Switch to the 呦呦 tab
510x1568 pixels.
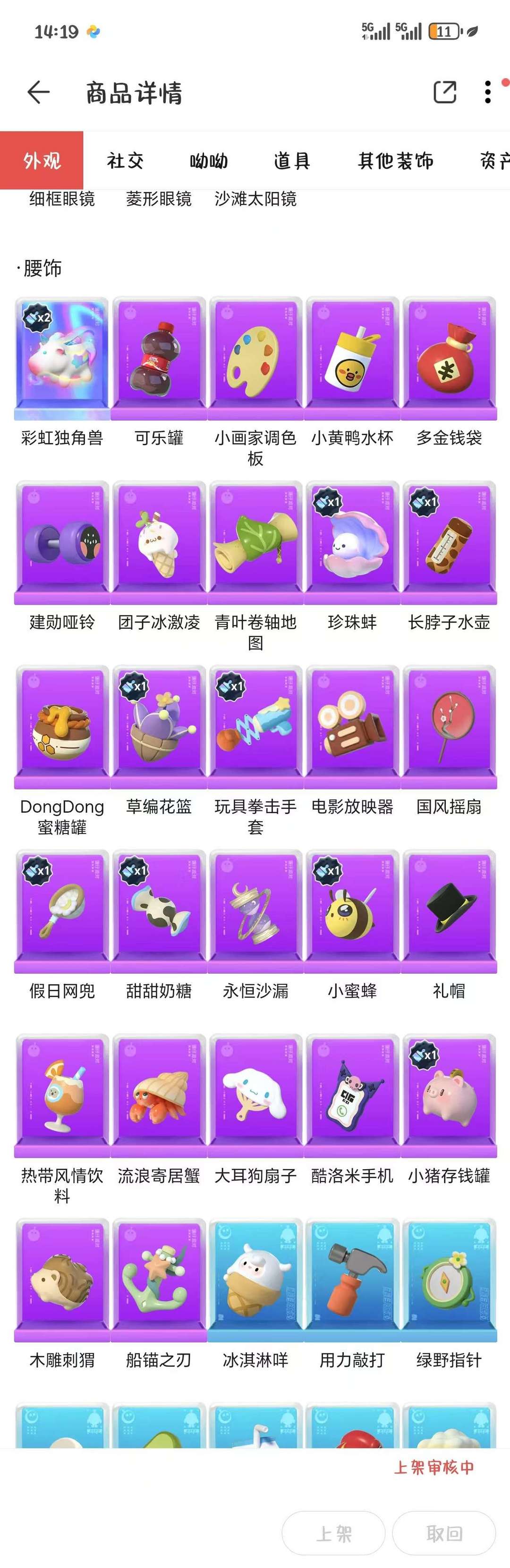208,160
